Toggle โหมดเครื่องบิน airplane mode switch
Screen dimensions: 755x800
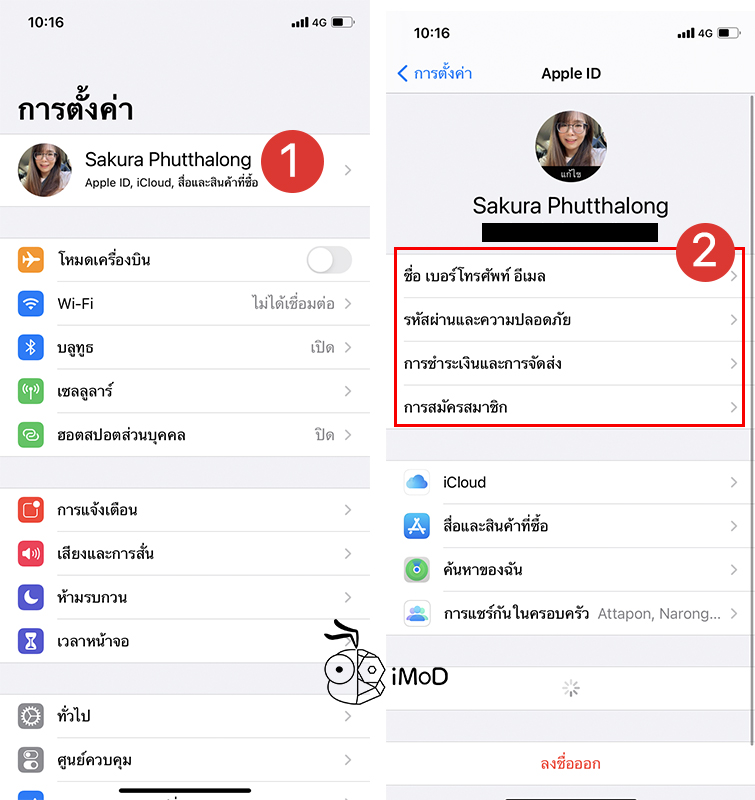328,260
